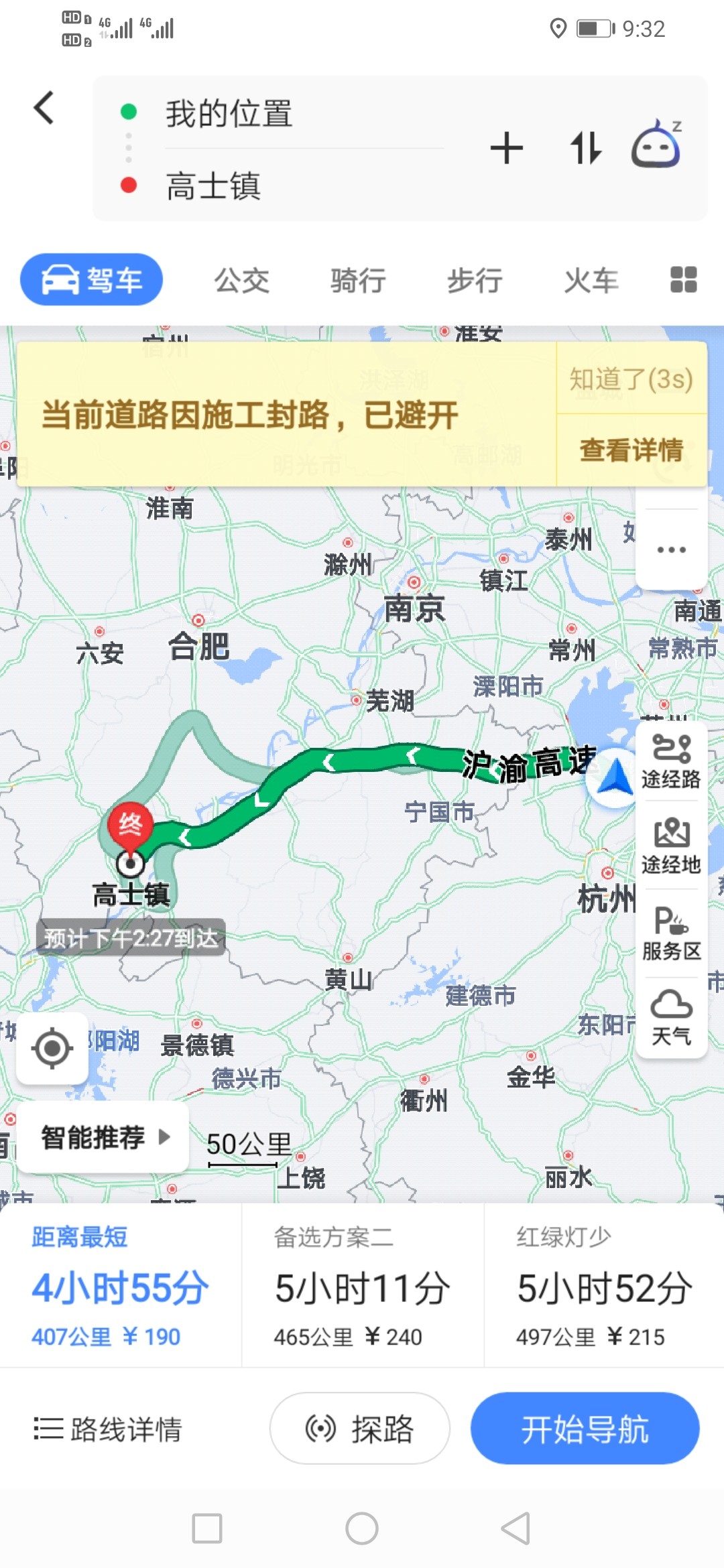Recenter map on my location
This screenshot has width=724, height=1568.
52,1049
